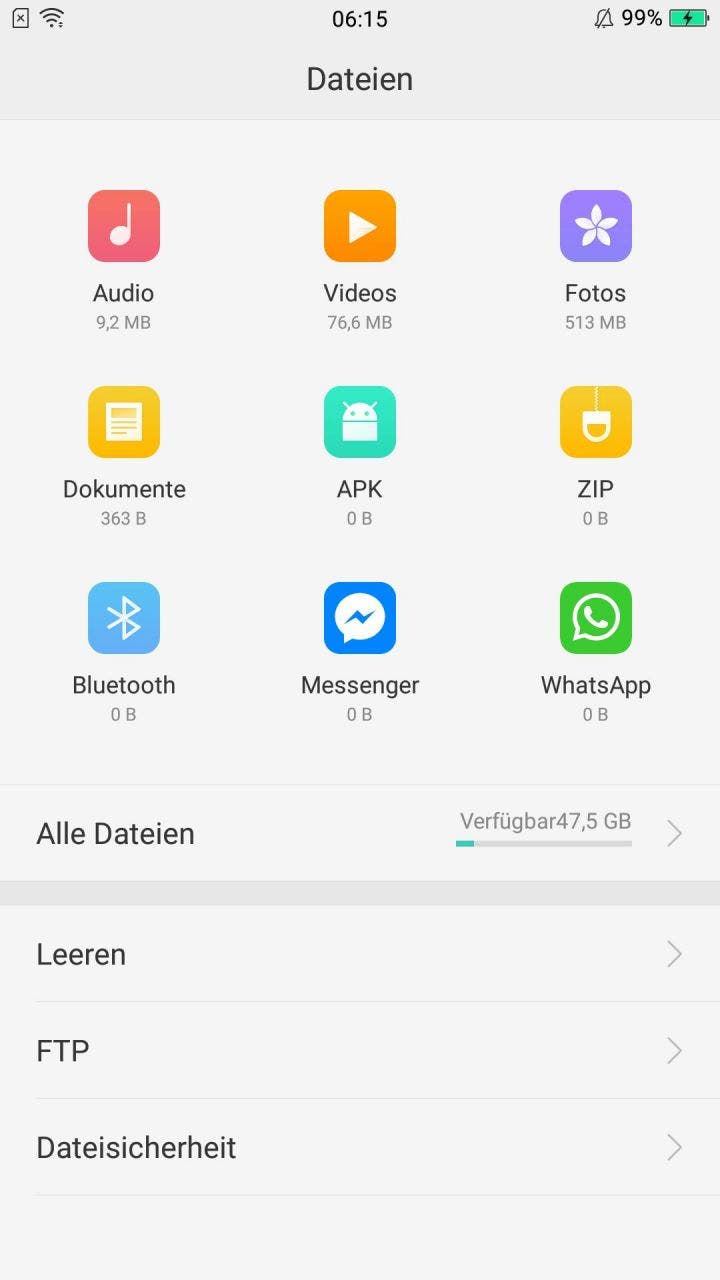Browse the Videos folder
The image size is (720, 1280).
(360, 227)
